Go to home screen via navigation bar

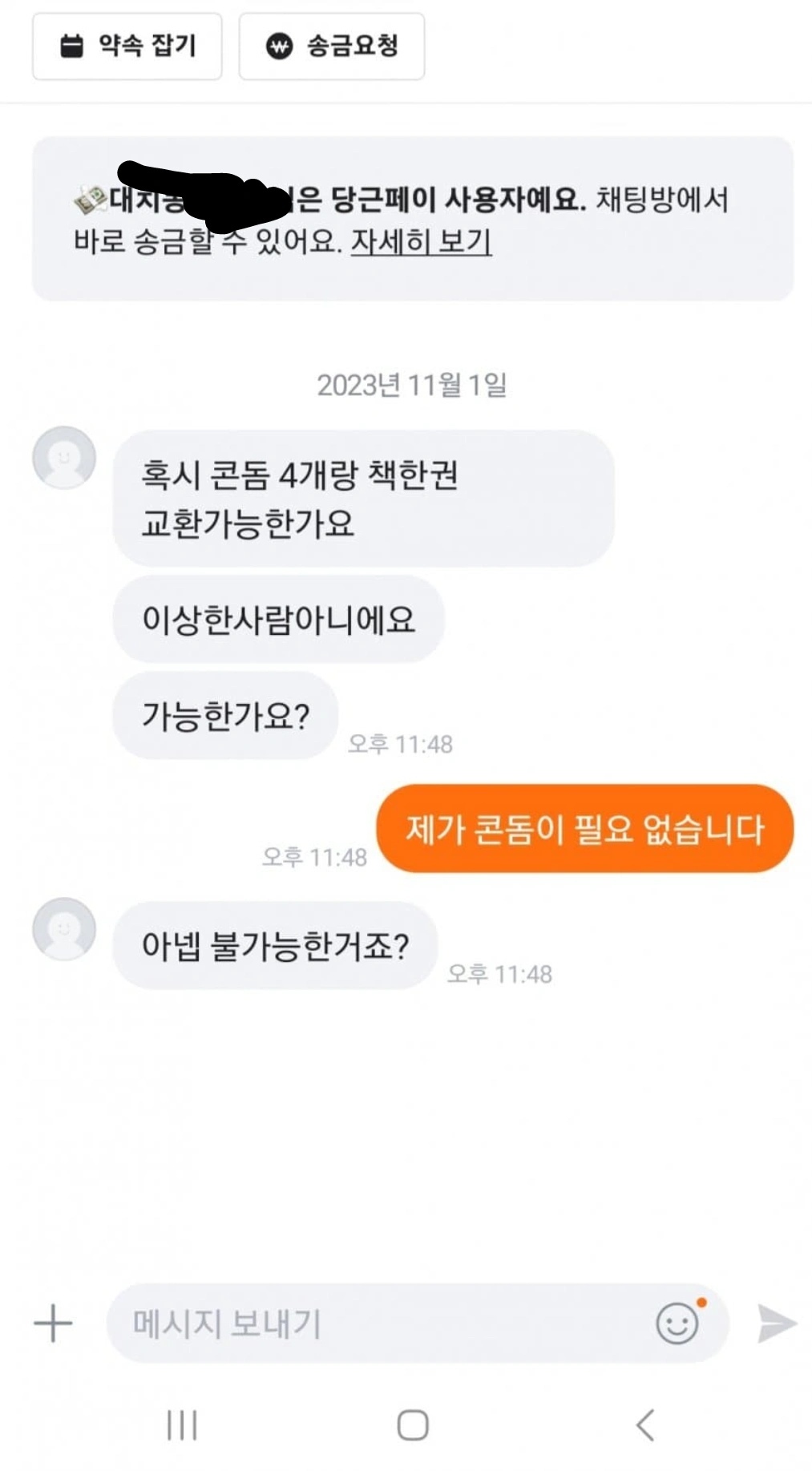point(413,1425)
